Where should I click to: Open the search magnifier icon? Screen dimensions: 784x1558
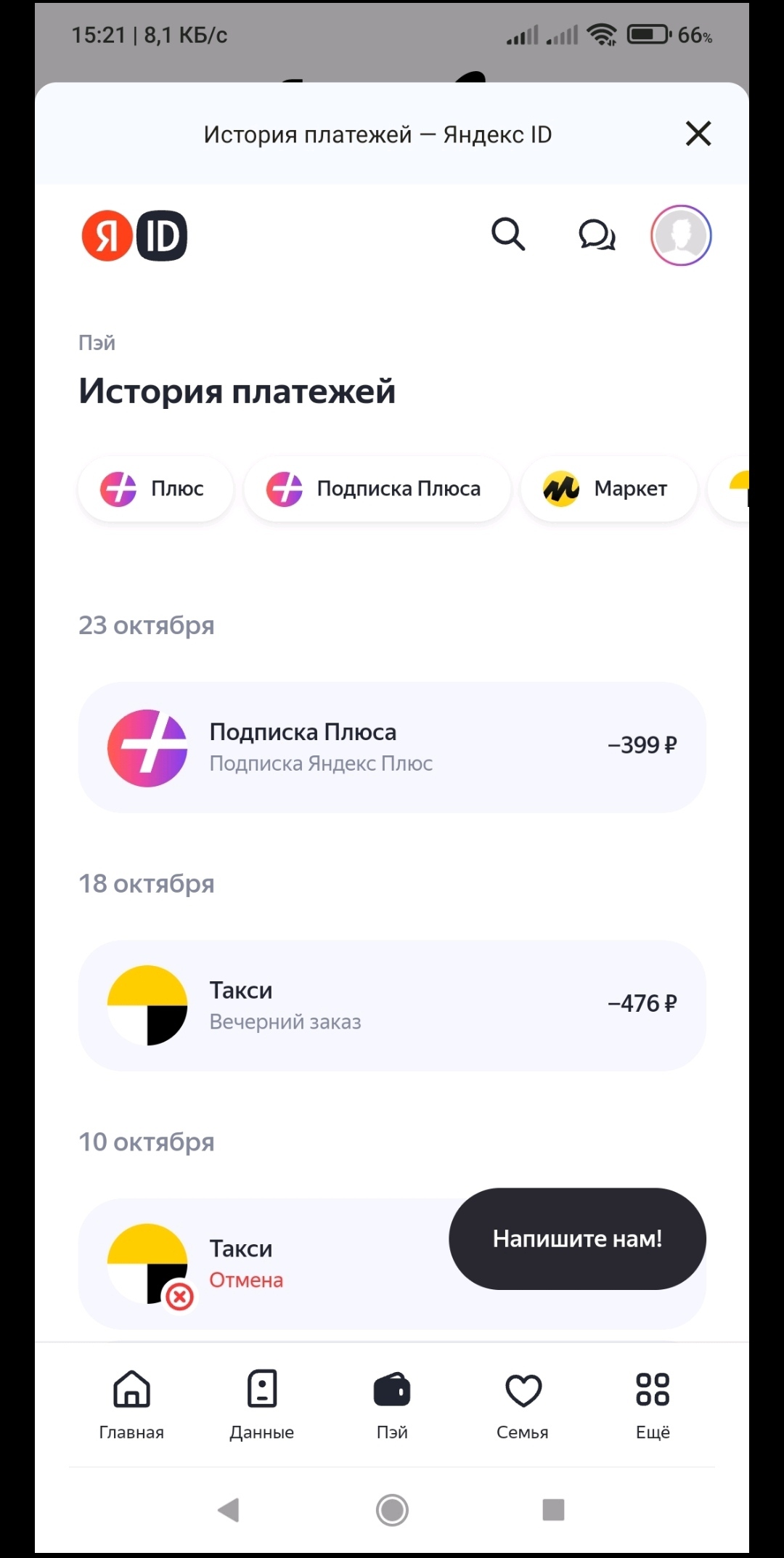[508, 235]
